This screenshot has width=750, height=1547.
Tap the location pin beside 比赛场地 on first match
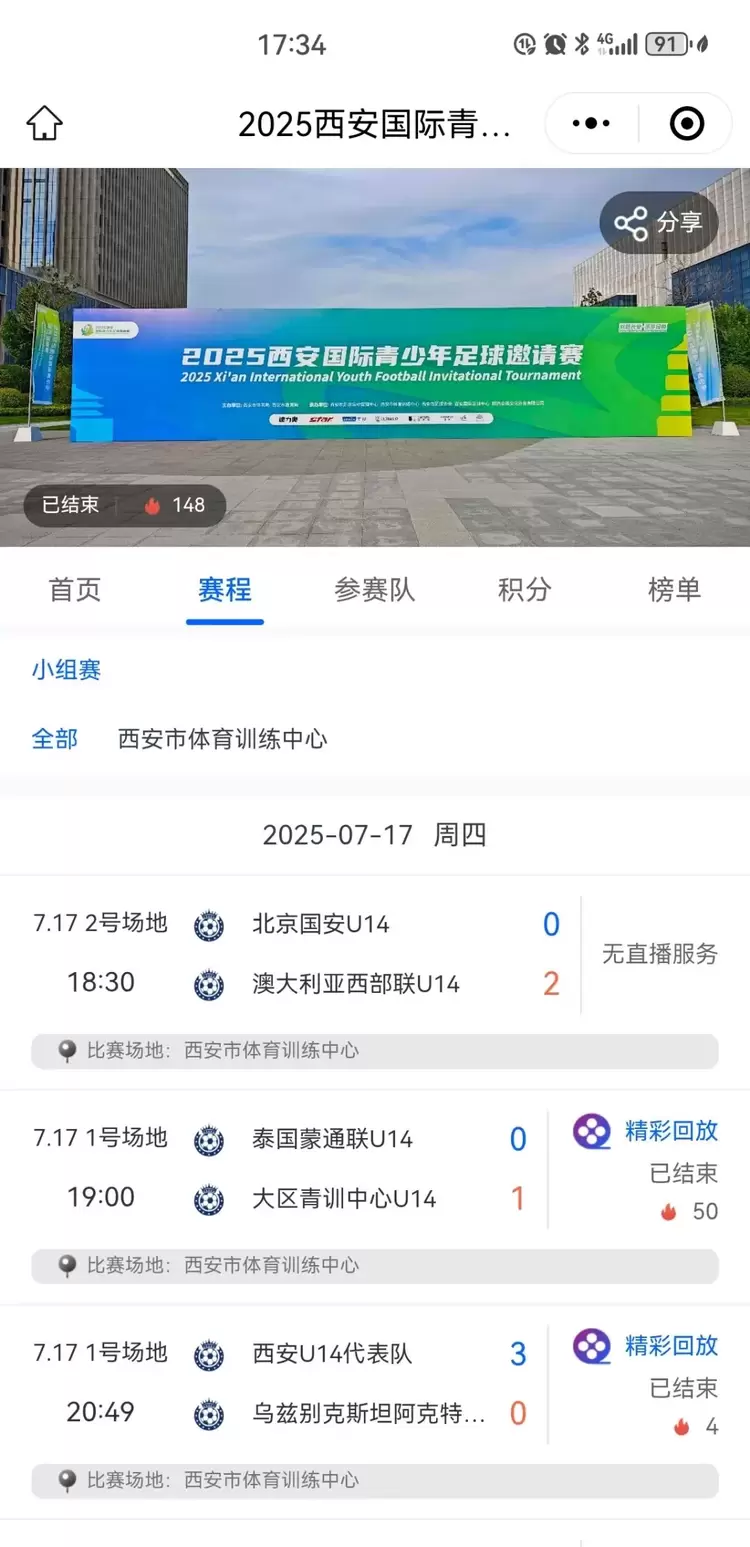click(x=67, y=1051)
